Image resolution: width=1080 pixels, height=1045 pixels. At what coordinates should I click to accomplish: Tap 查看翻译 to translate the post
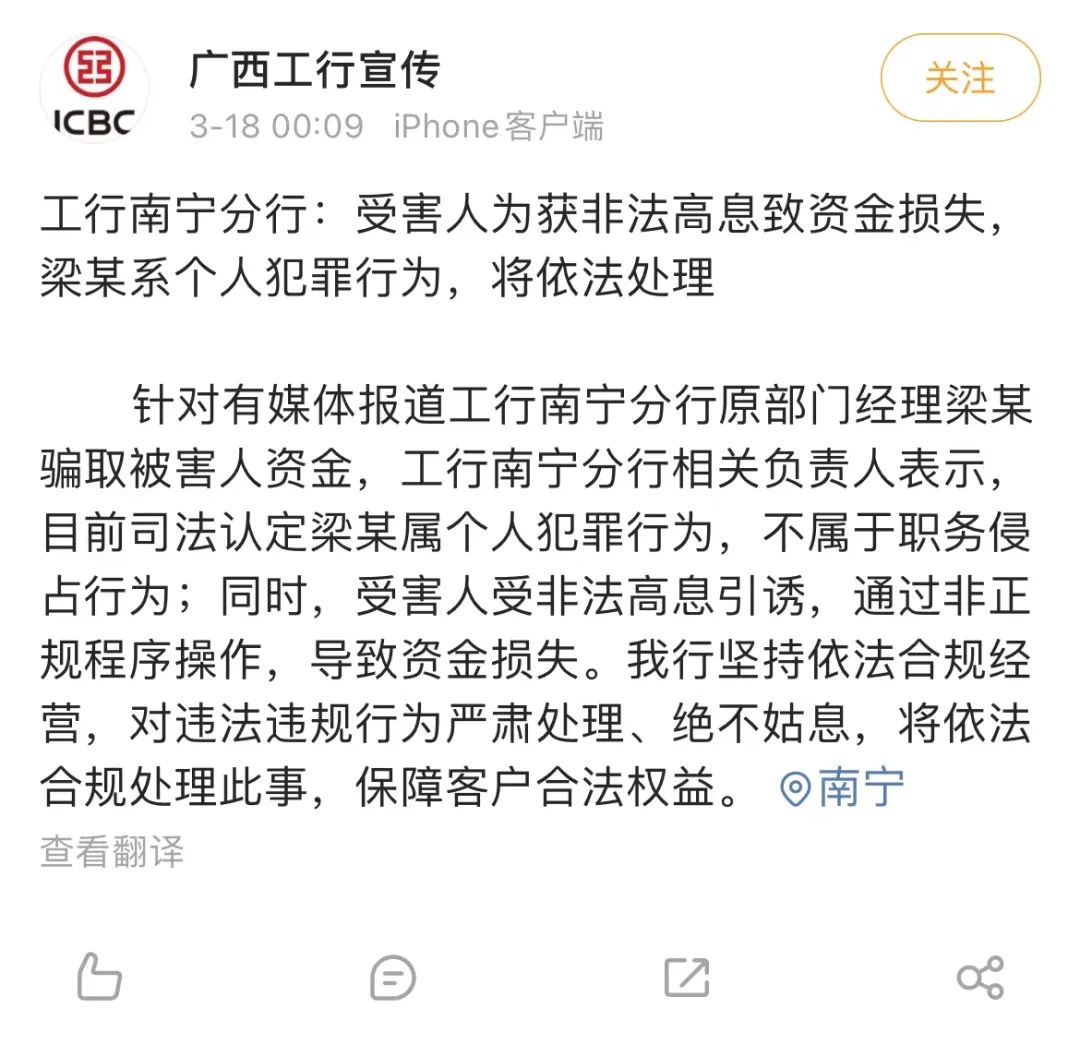tap(112, 852)
